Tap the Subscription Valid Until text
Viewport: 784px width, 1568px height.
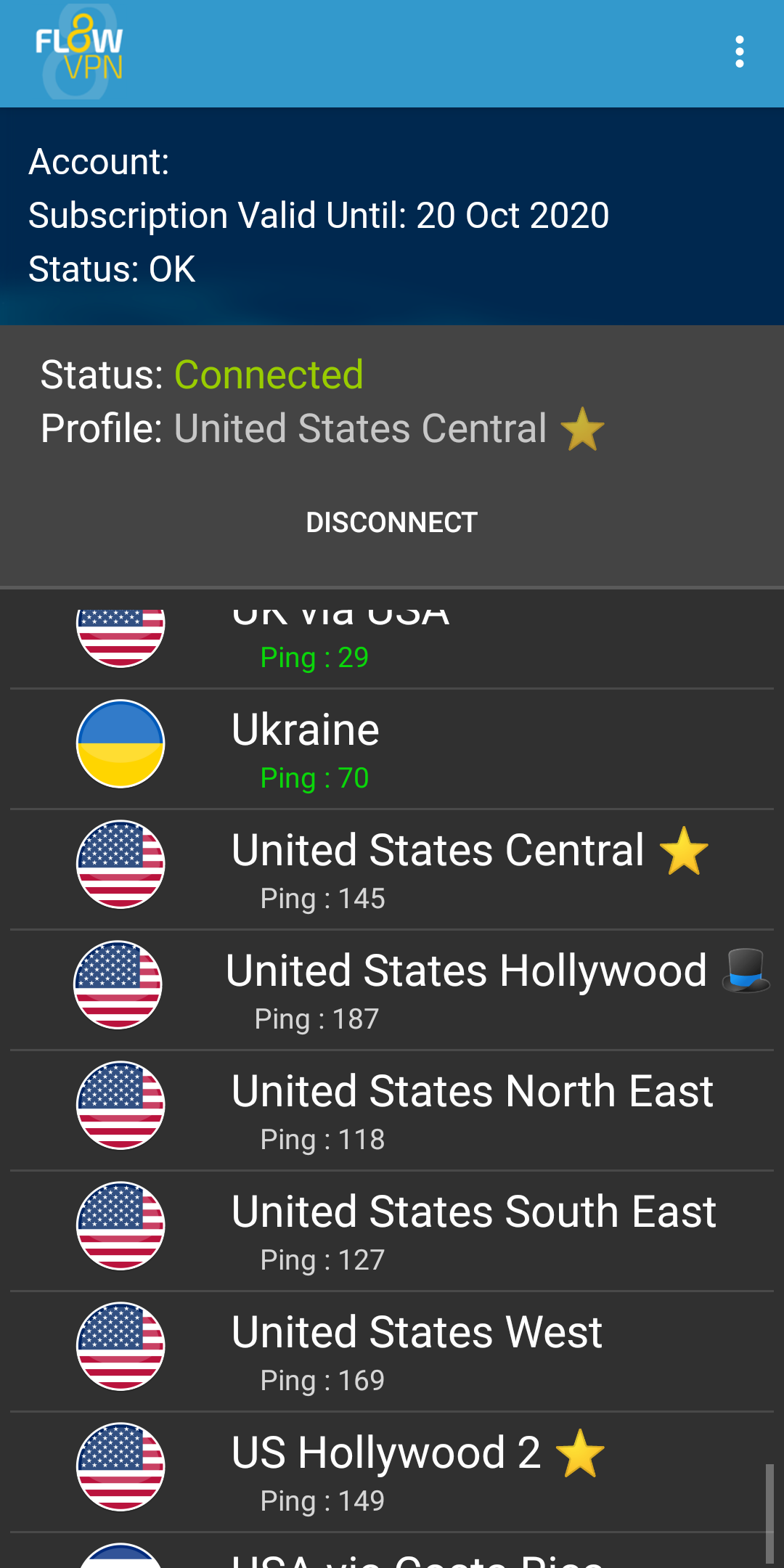[x=318, y=215]
